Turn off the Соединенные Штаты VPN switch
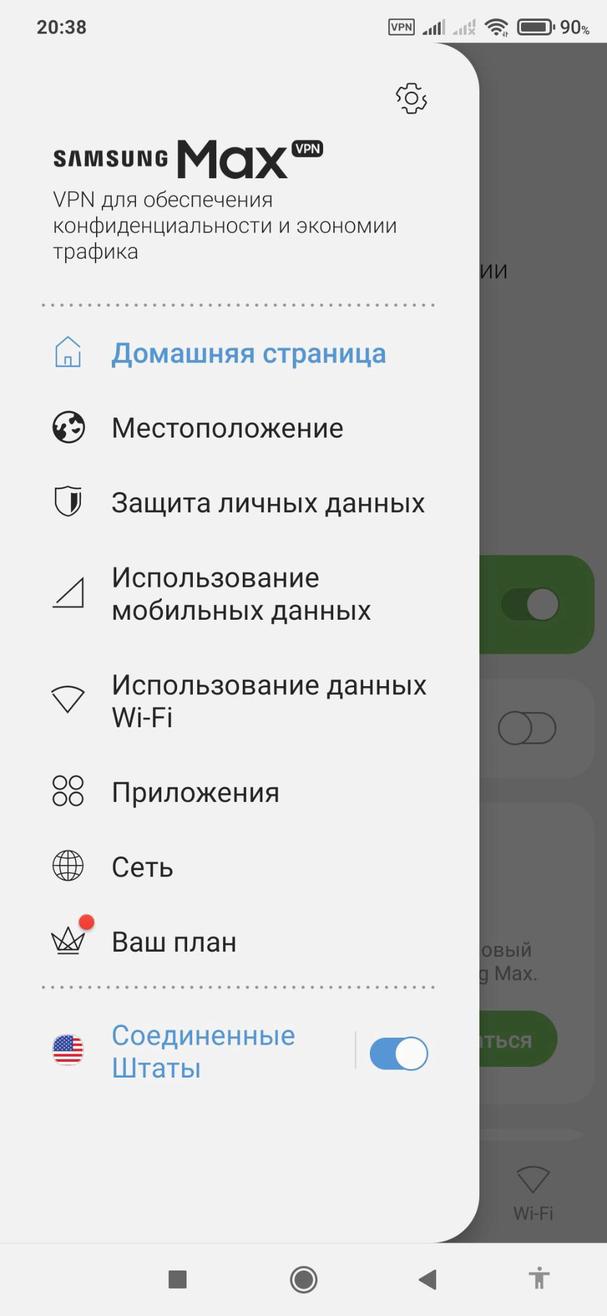This screenshot has width=607, height=1316. click(398, 1054)
